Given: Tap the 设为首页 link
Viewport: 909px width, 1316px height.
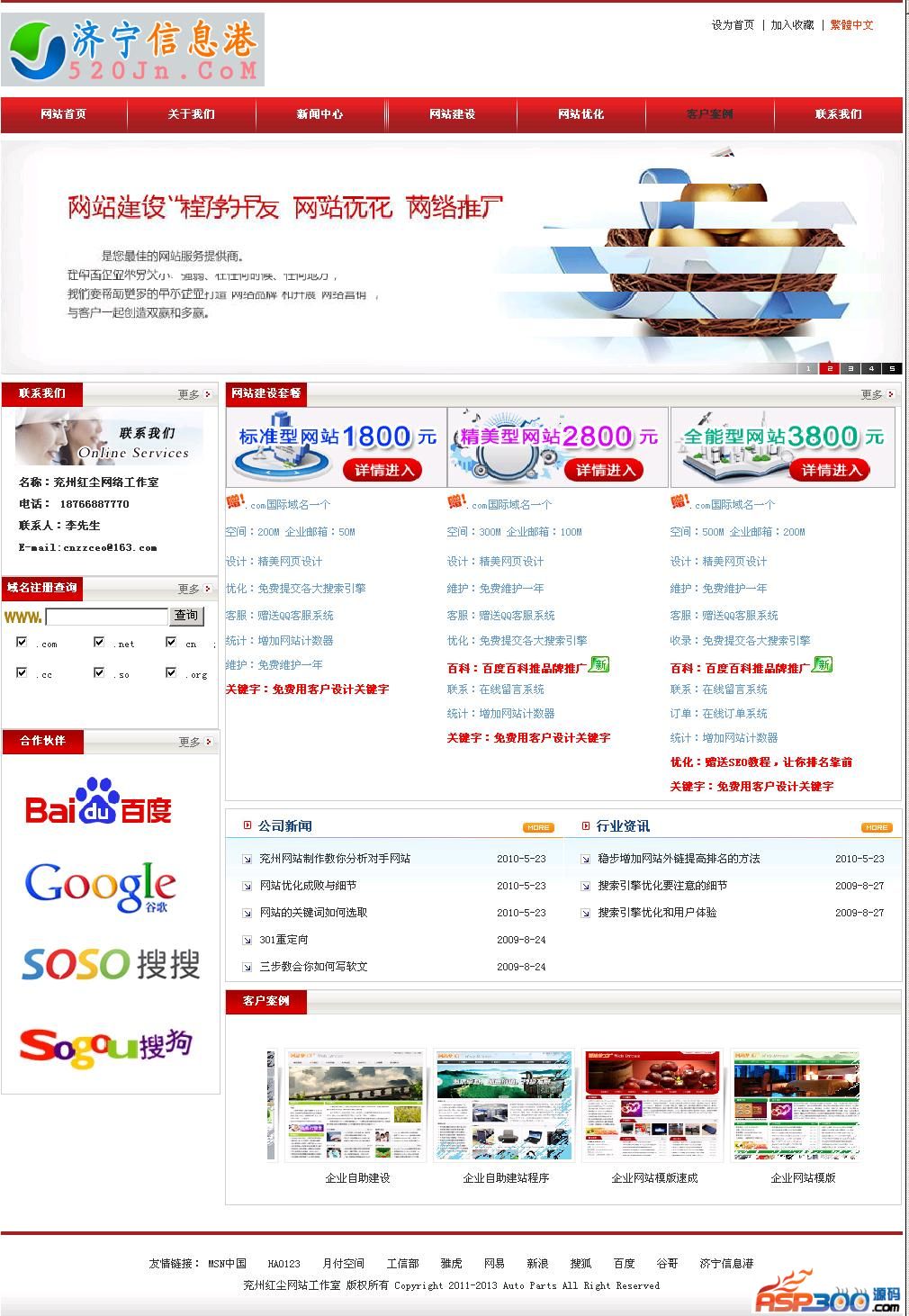Looking at the screenshot, I should [733, 25].
